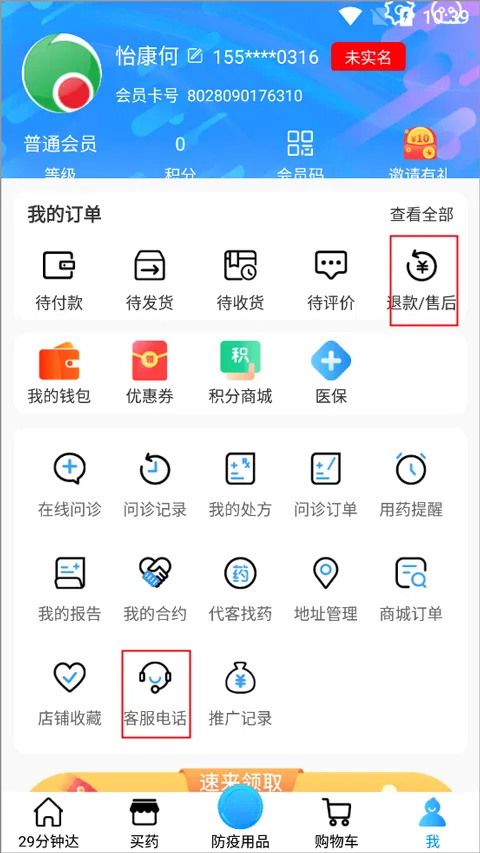
Task: Open 用药提醒 medication reminders
Action: [411, 485]
